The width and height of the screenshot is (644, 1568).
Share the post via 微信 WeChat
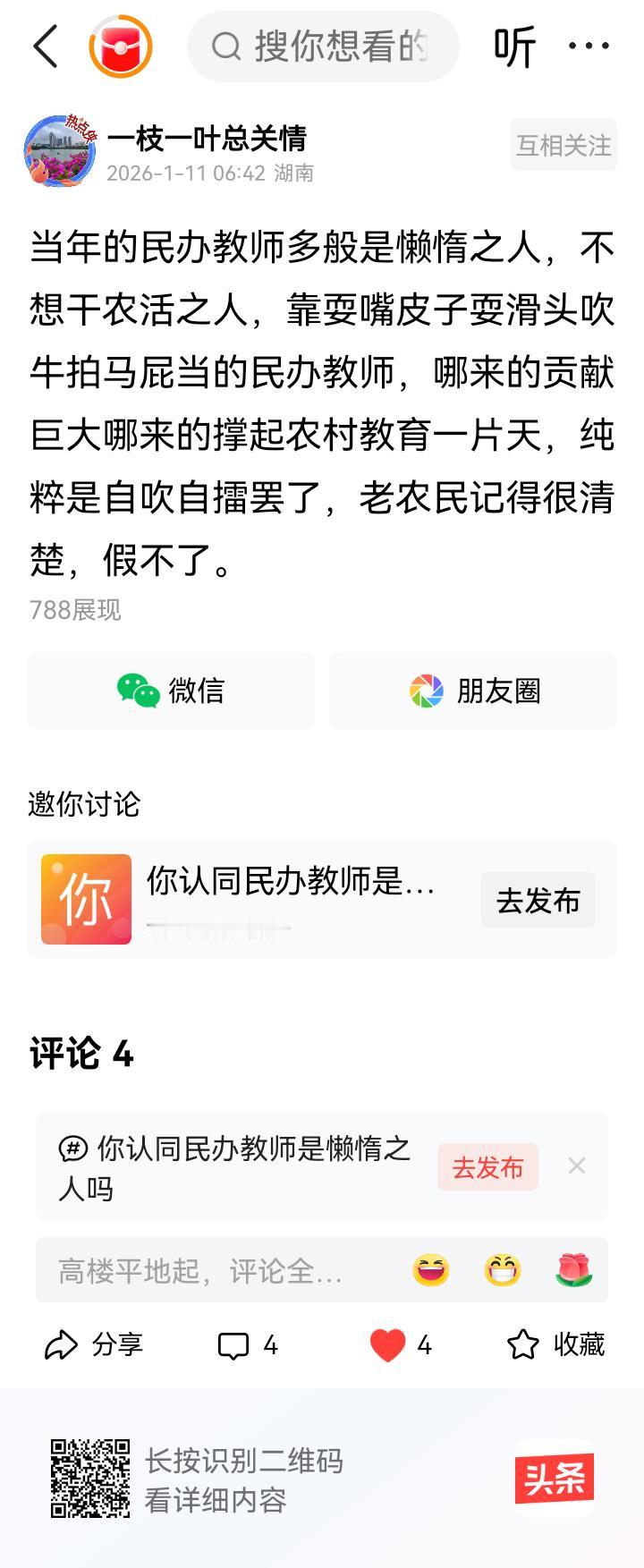pyautogui.click(x=171, y=691)
